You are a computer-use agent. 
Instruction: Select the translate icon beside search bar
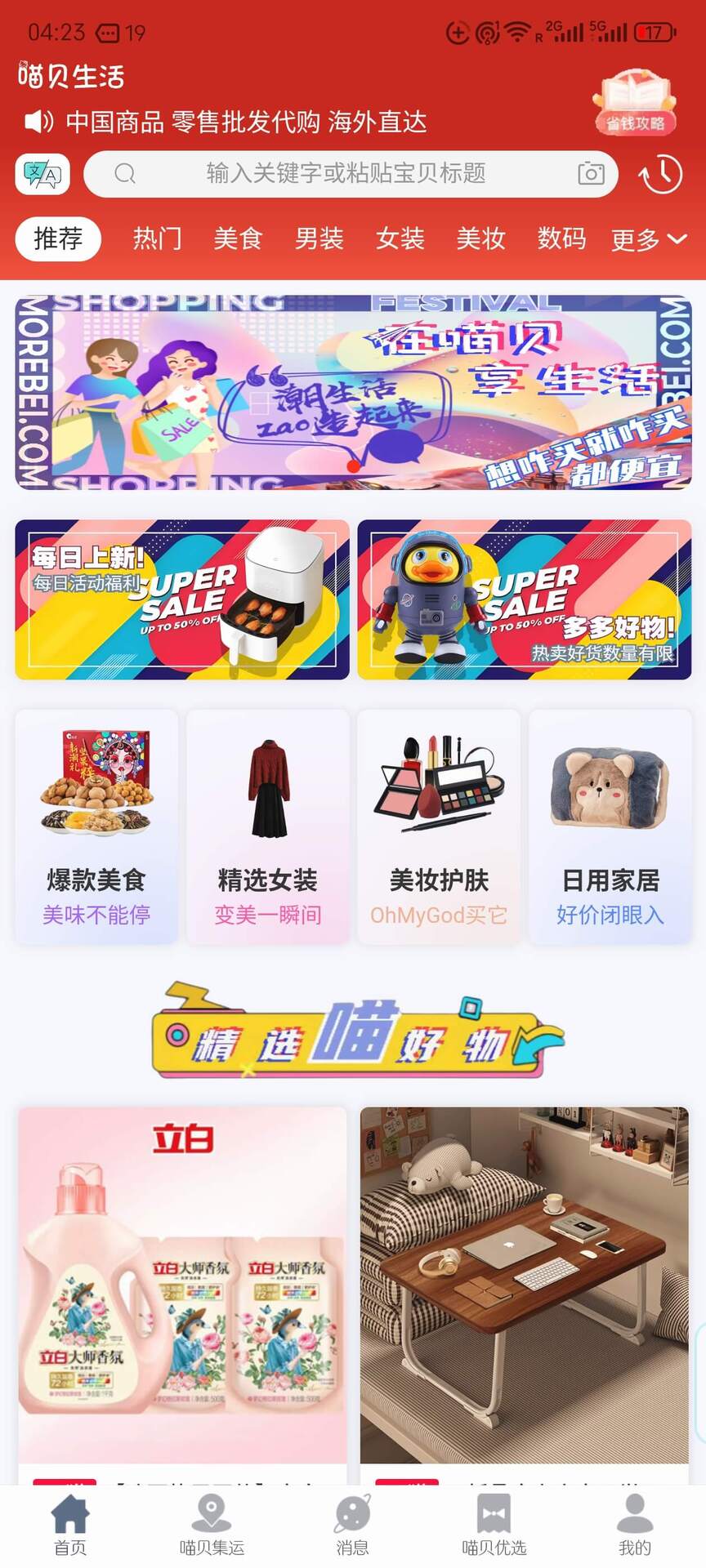(42, 173)
